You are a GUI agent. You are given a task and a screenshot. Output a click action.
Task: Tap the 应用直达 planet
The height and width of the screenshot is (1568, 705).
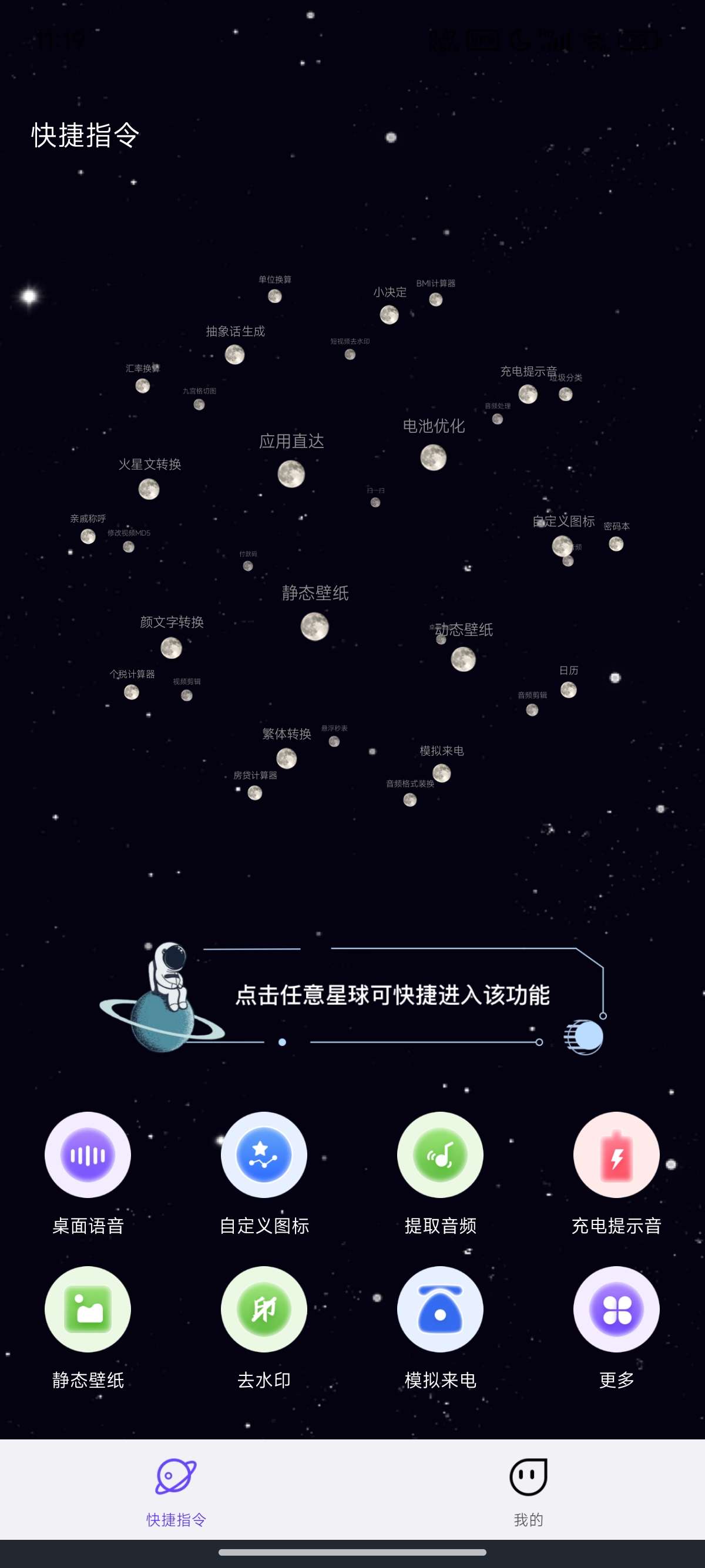[291, 474]
